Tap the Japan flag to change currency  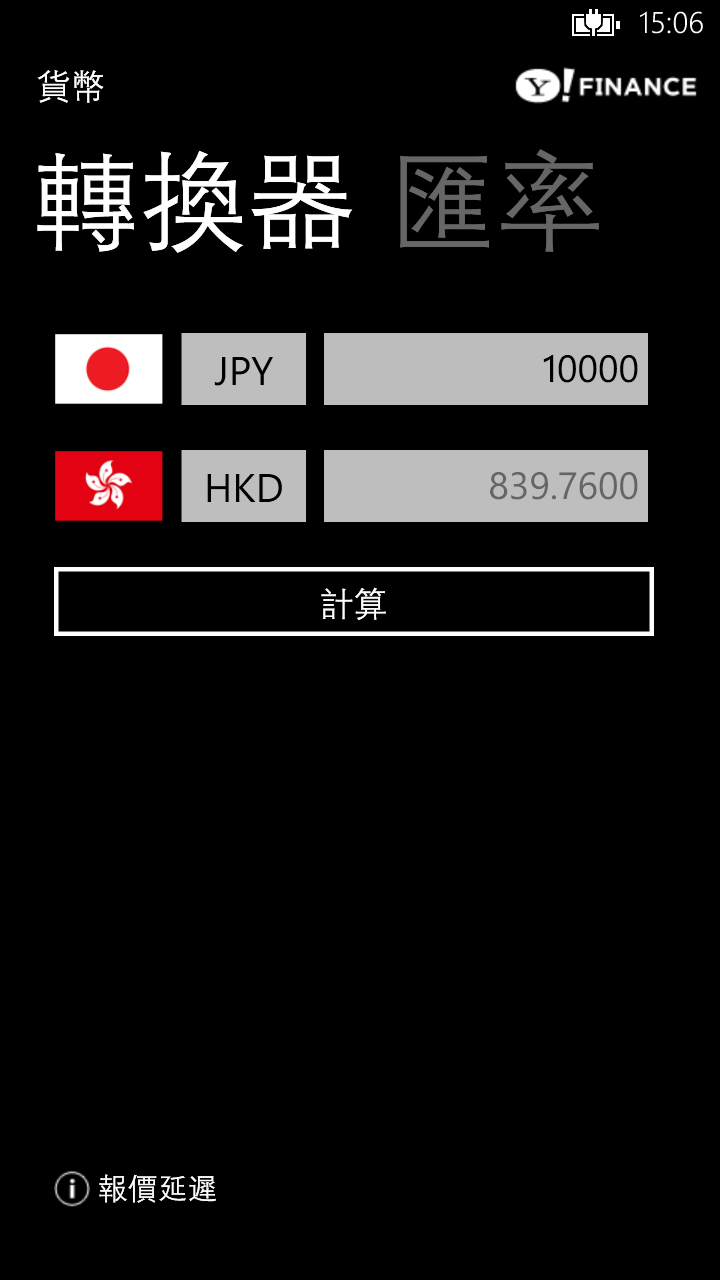pyautogui.click(x=108, y=369)
